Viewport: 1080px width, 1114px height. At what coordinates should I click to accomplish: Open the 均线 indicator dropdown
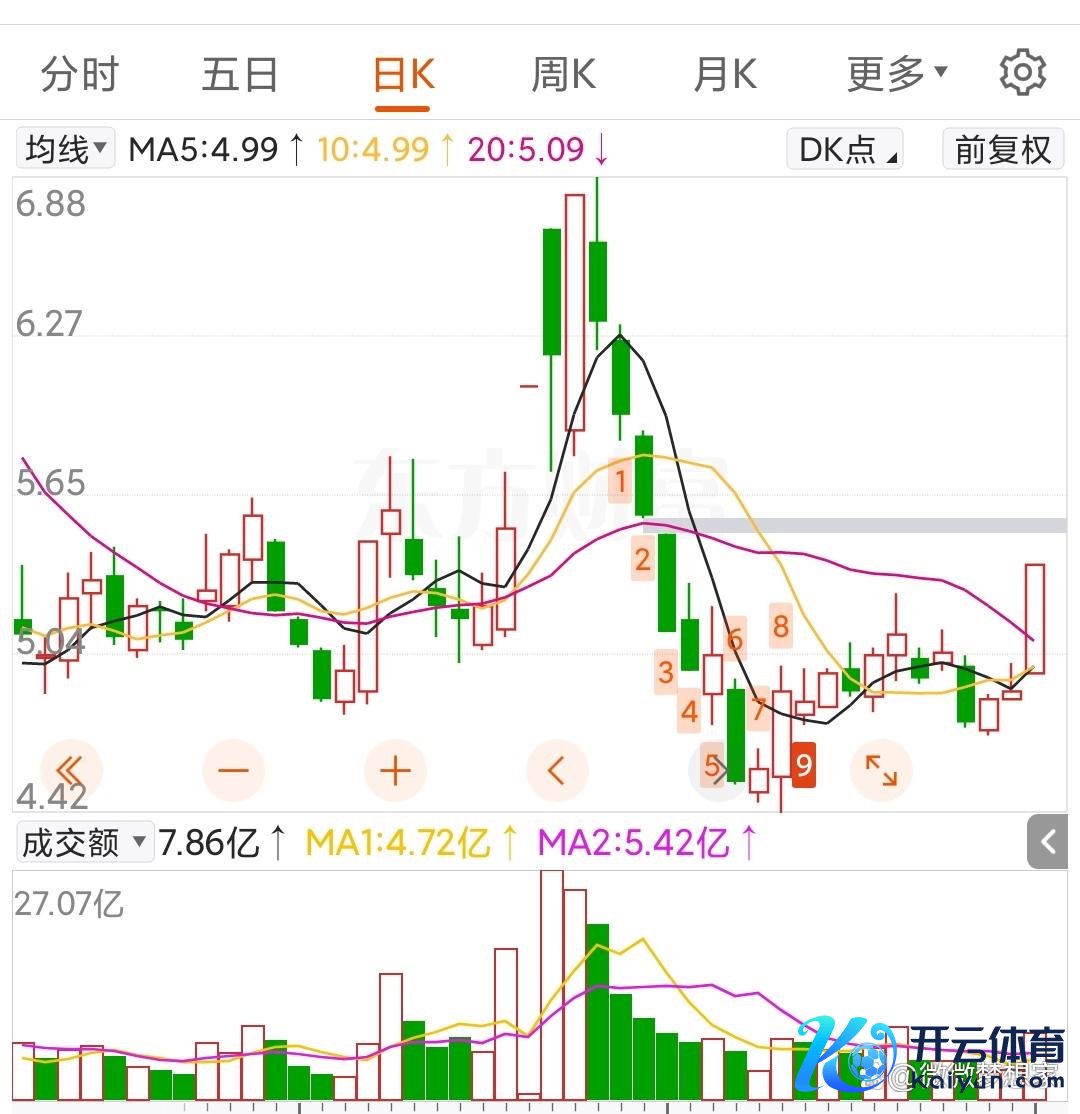(66, 150)
